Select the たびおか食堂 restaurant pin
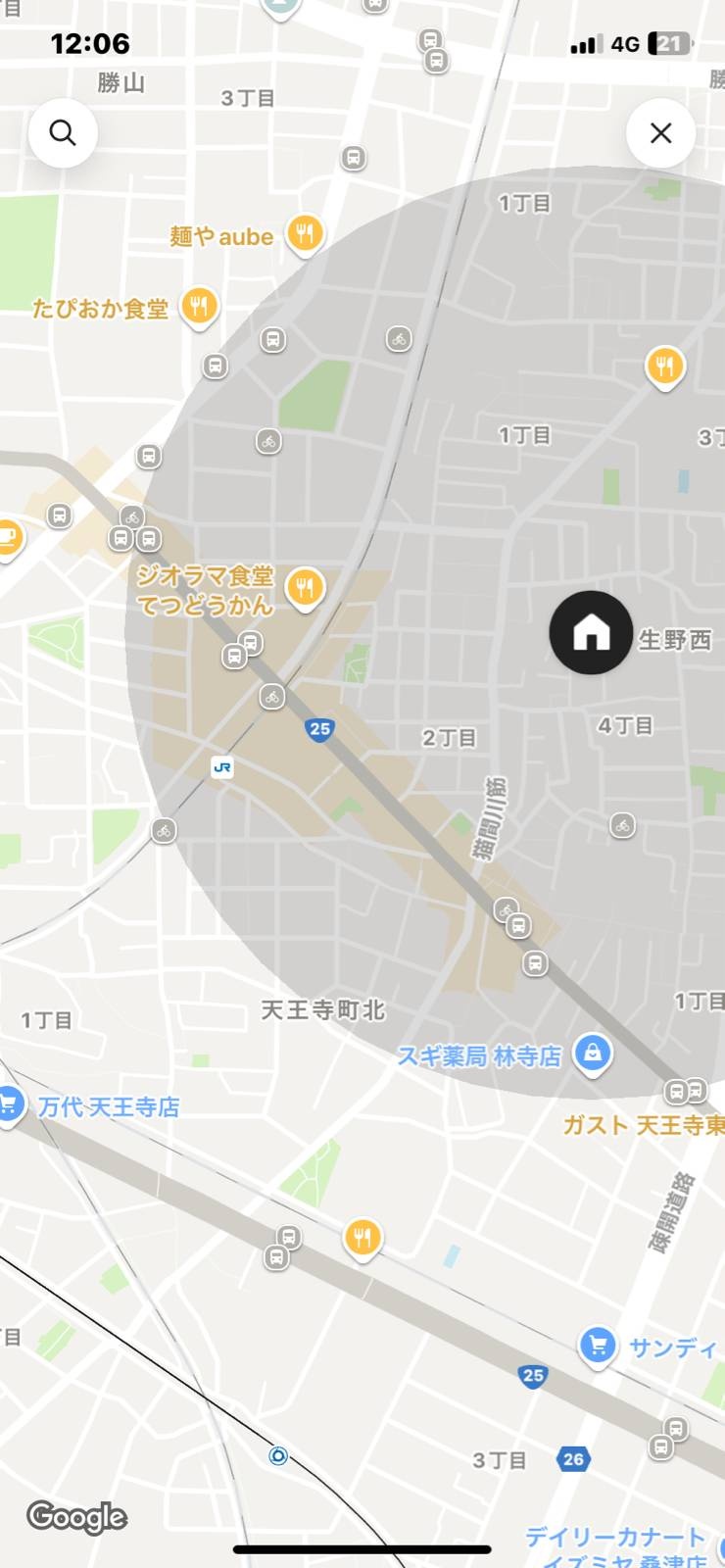725x1568 pixels. pos(199,307)
